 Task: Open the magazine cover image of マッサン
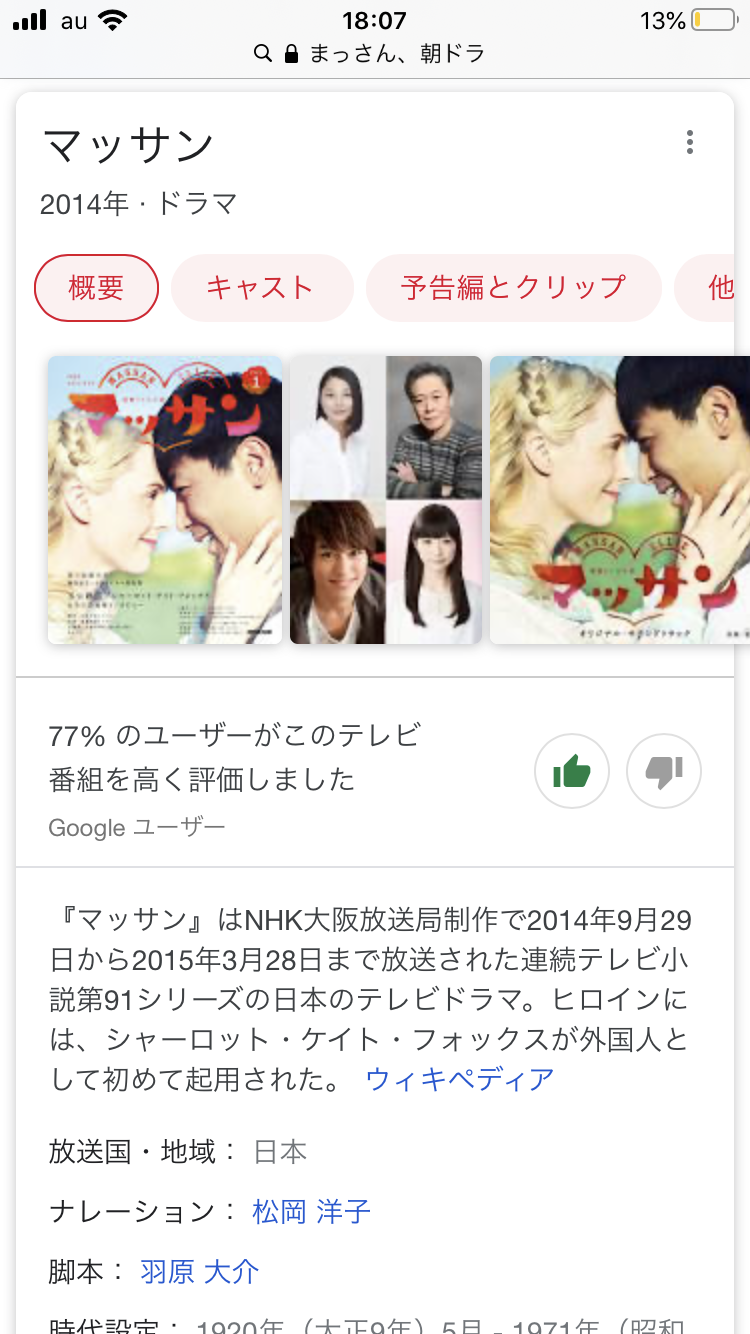tap(165, 500)
